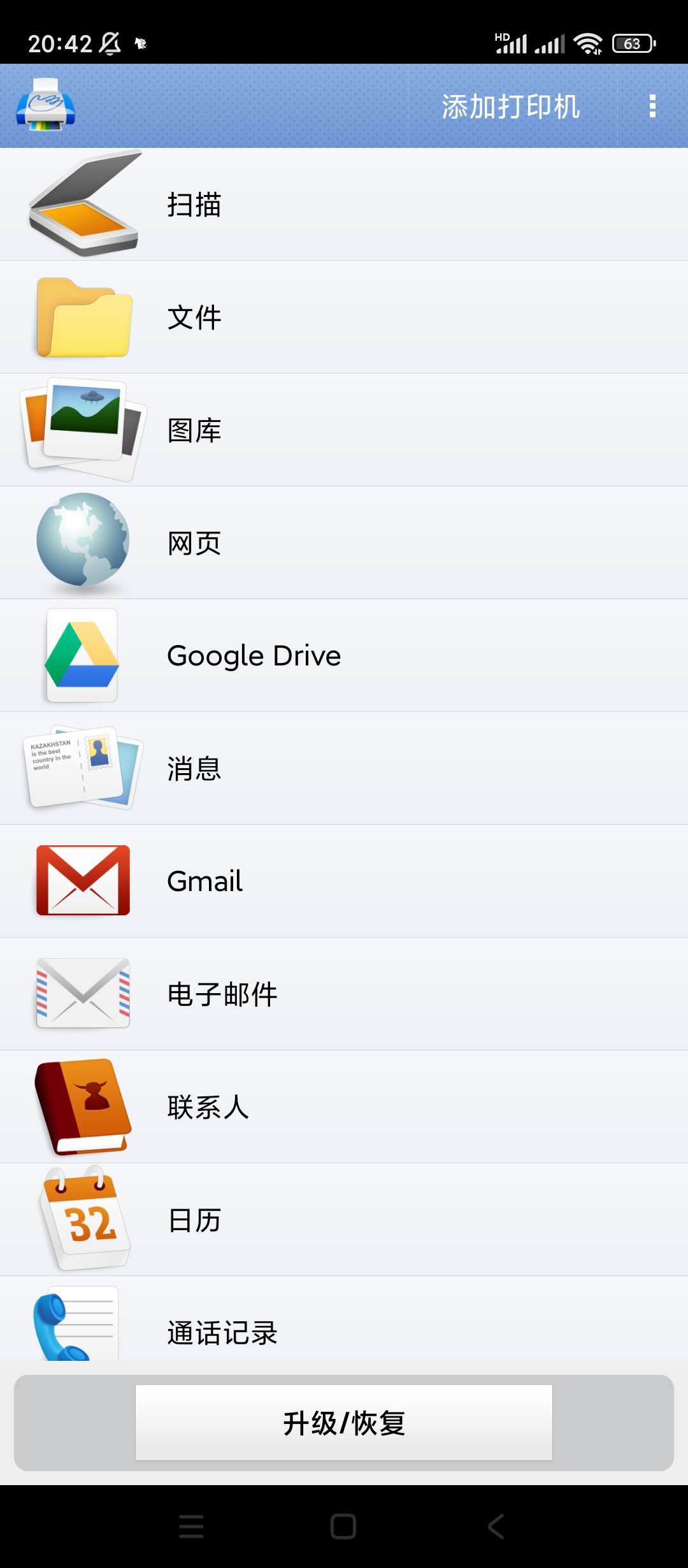Select the 电子邮件 list row
Screen dimensions: 688x1568
point(344,994)
